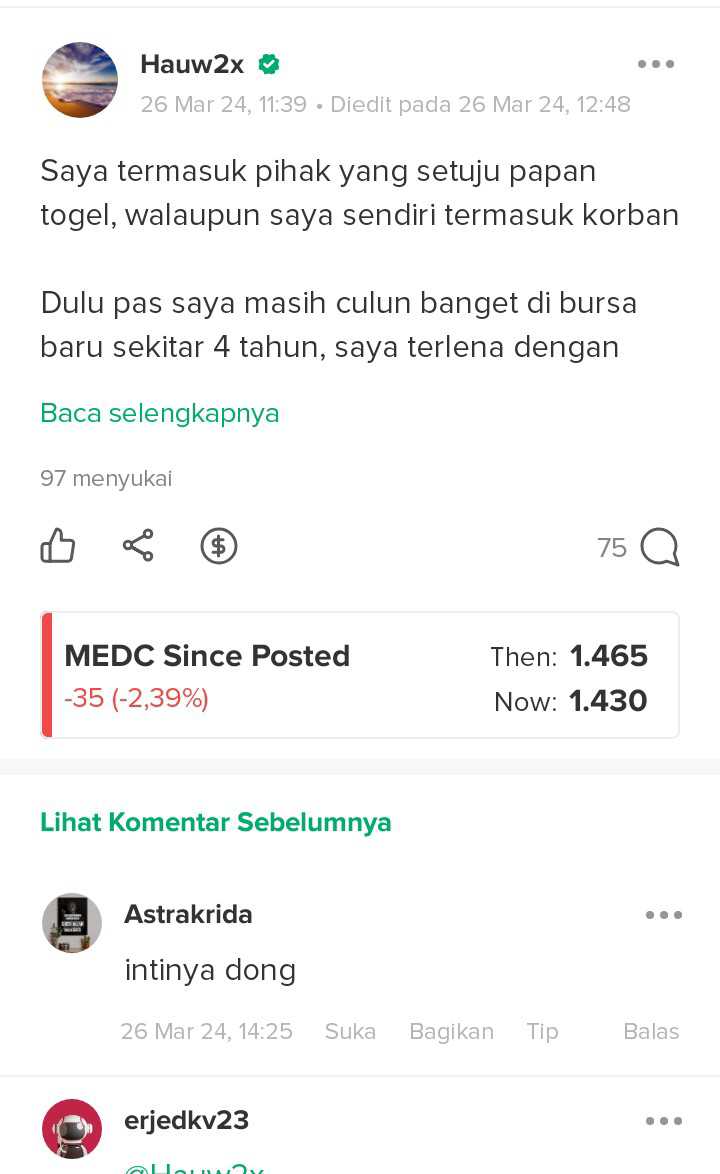Tap Bagikan on Astrakrida's comment
The image size is (720, 1174).
click(x=451, y=1031)
